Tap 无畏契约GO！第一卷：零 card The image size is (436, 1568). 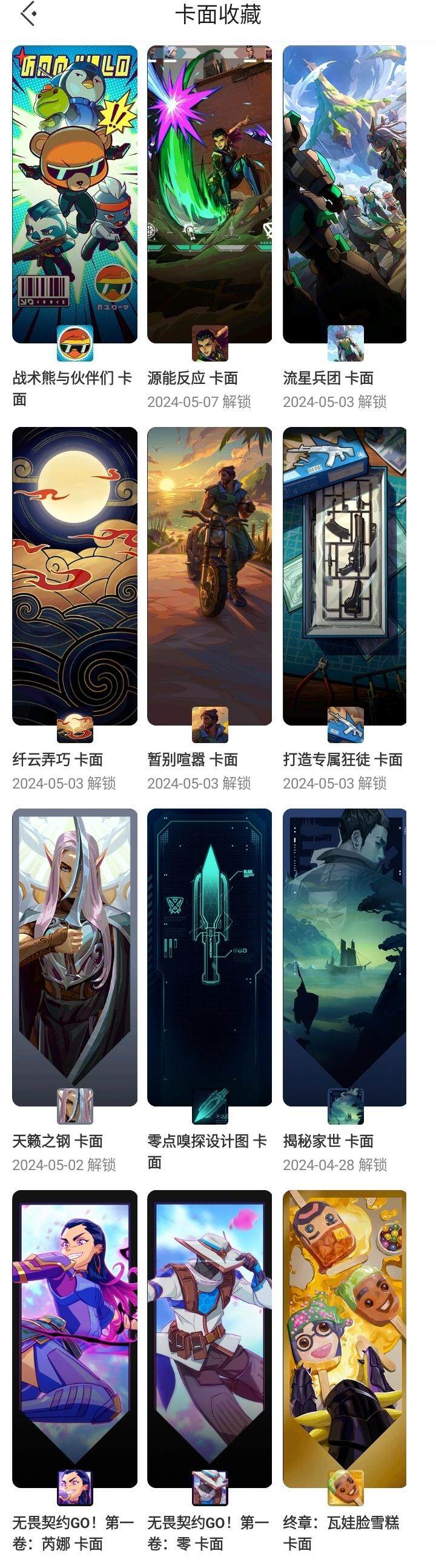click(210, 1338)
